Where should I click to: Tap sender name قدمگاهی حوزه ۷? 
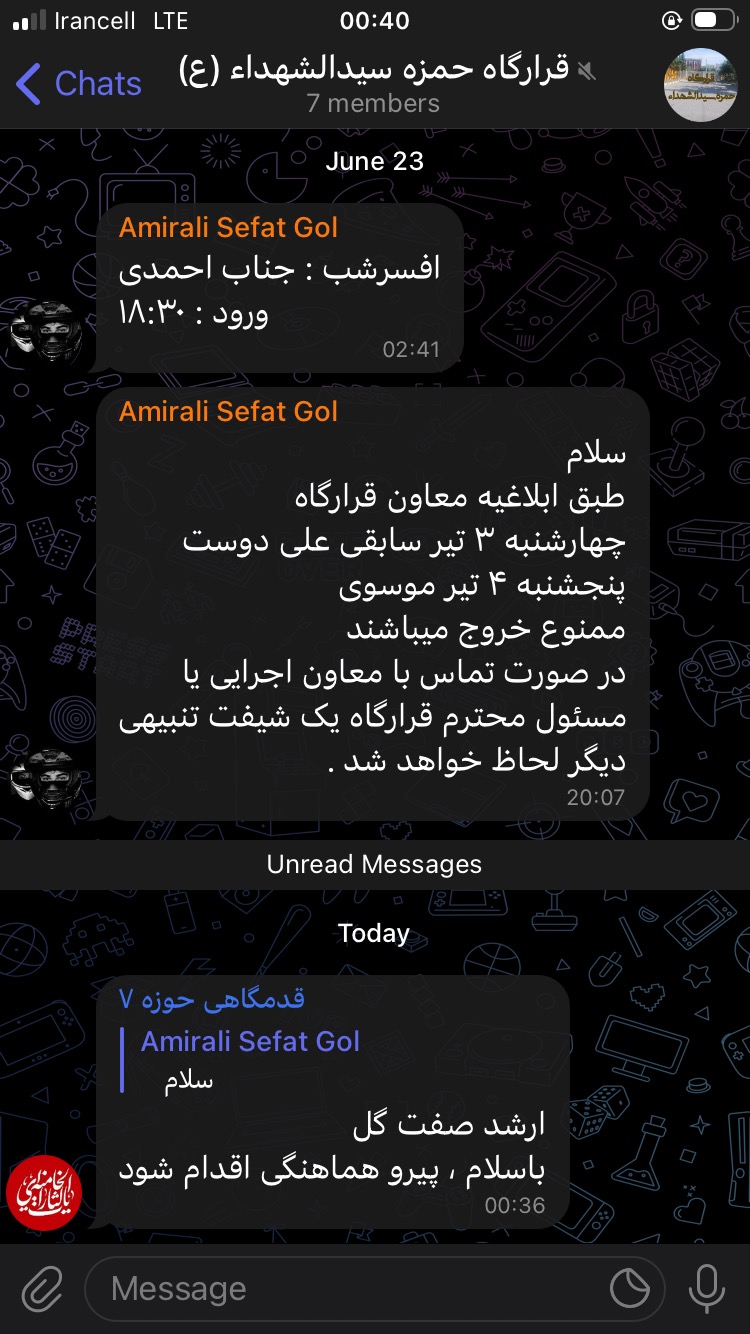tap(211, 998)
